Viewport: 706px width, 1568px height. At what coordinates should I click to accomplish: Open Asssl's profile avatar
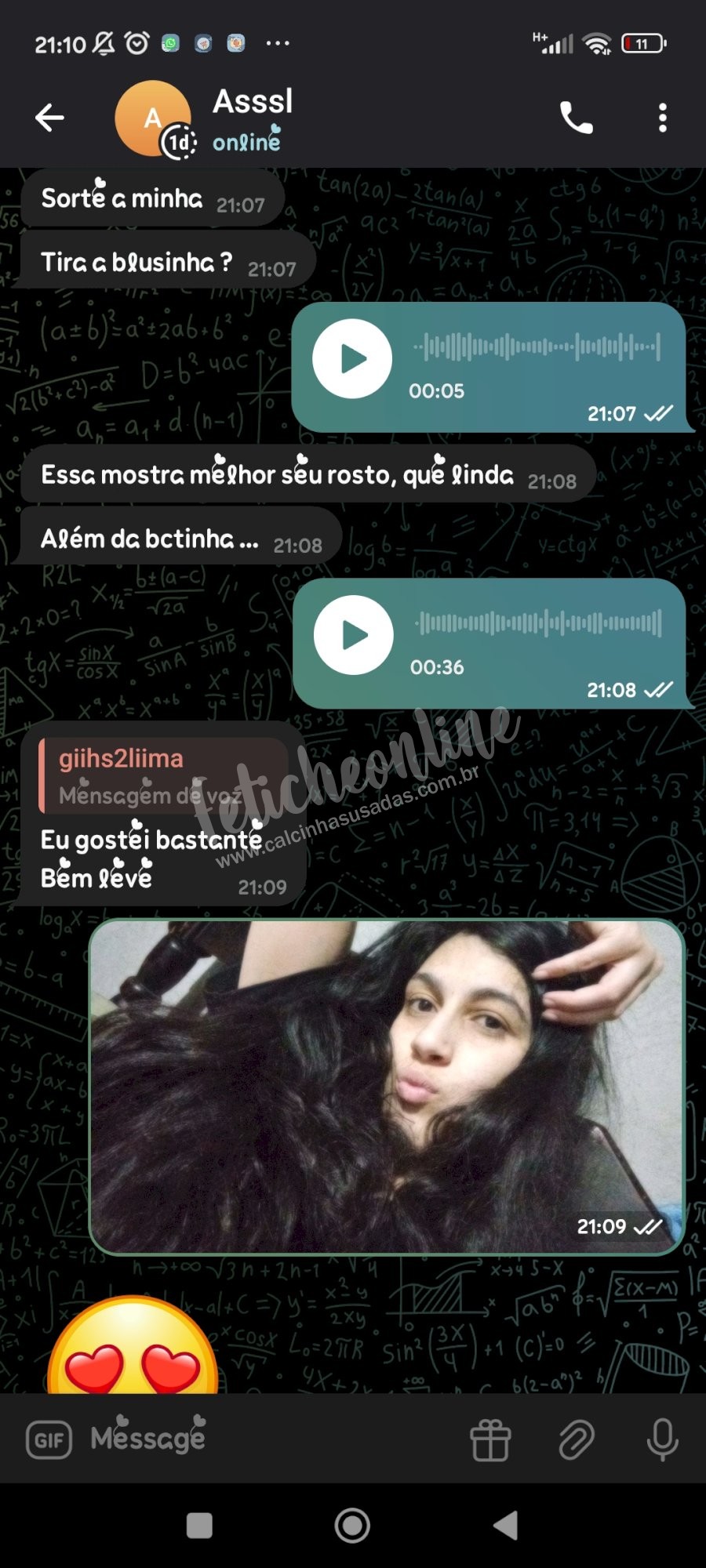tap(153, 118)
